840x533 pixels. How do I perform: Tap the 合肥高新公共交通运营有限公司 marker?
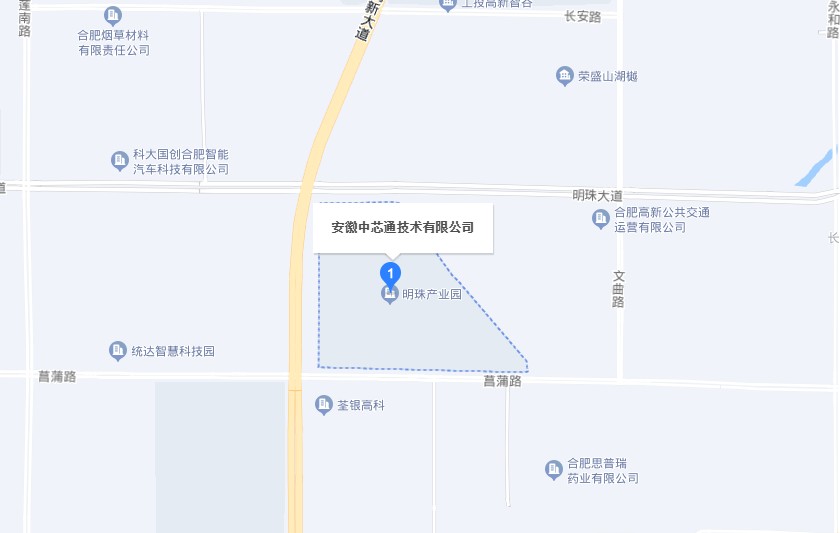[600, 219]
